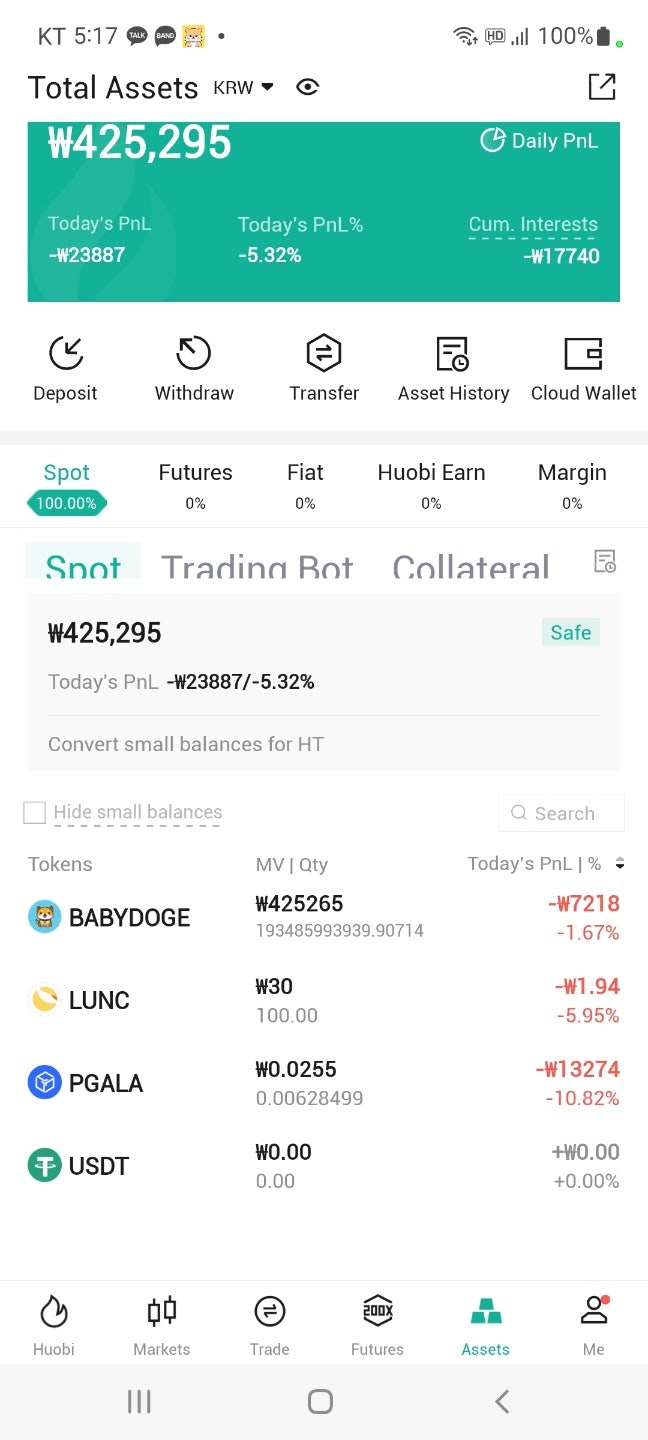This screenshot has width=648, height=1440.
Task: Start a Transfer between accounts
Action: click(324, 368)
